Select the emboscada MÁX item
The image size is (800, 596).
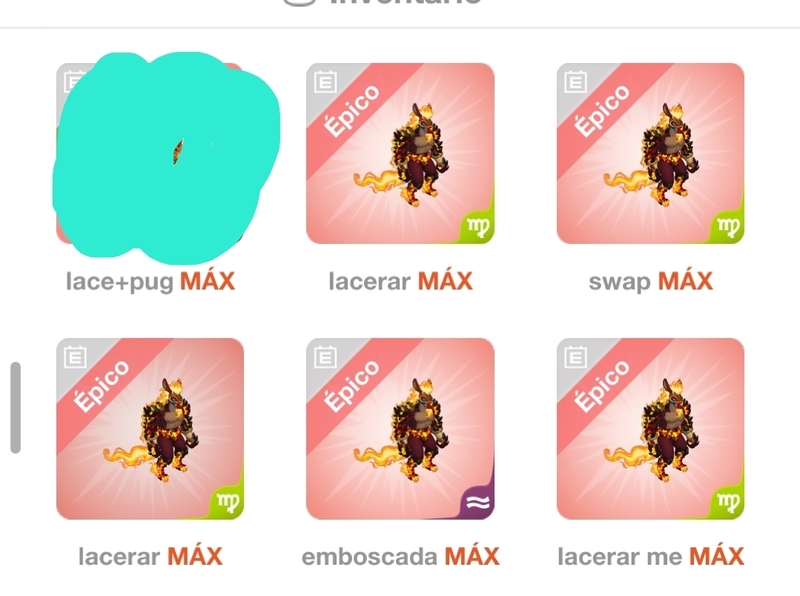pos(400,429)
